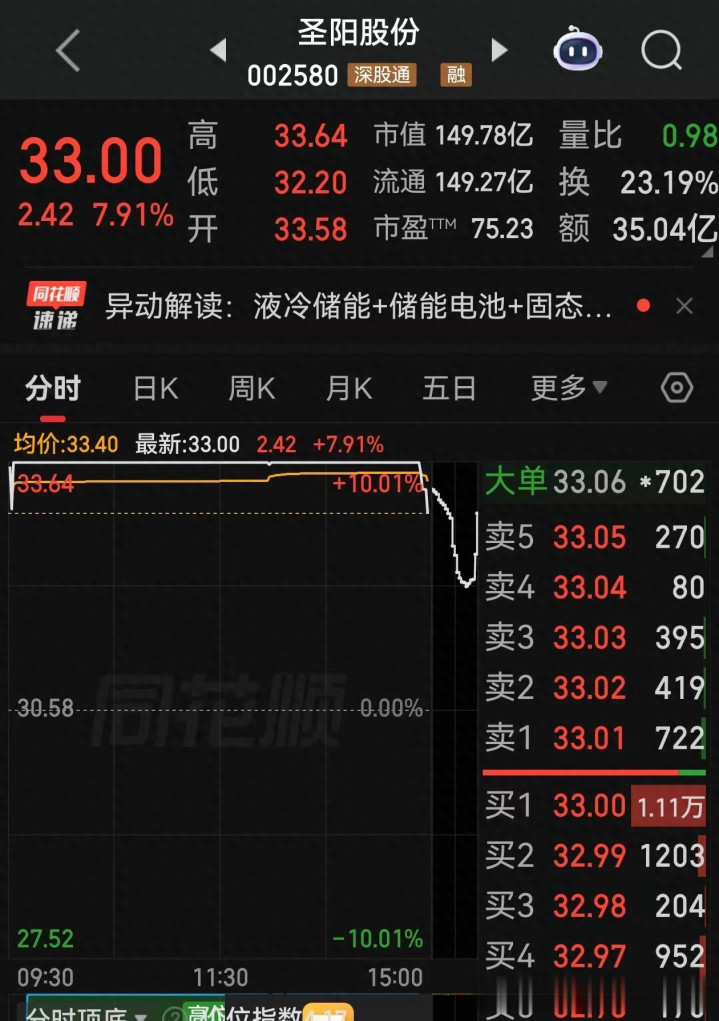Screen dimensions: 719x1021
Task: Switch to the 周K tab
Action: click(252, 388)
